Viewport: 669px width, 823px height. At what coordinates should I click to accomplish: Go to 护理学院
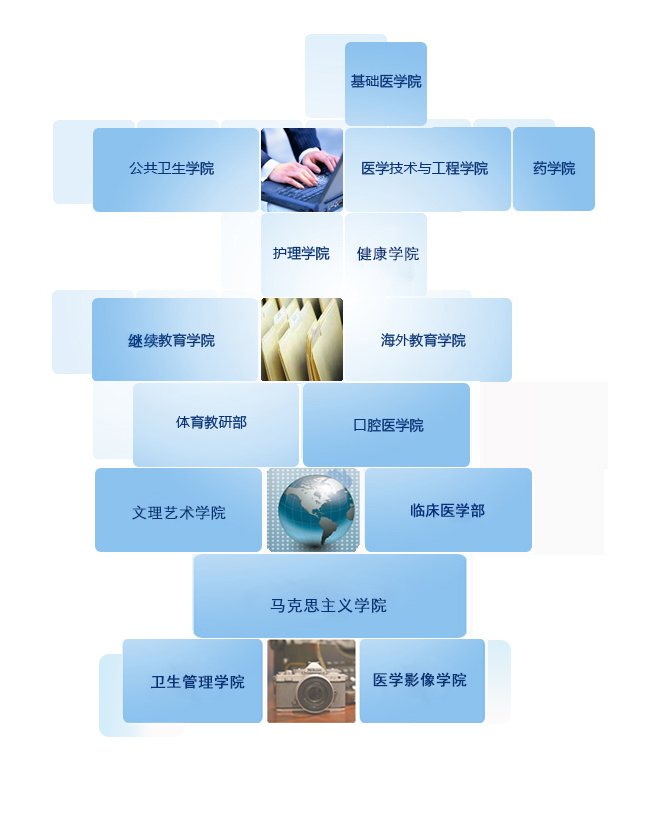[301, 254]
